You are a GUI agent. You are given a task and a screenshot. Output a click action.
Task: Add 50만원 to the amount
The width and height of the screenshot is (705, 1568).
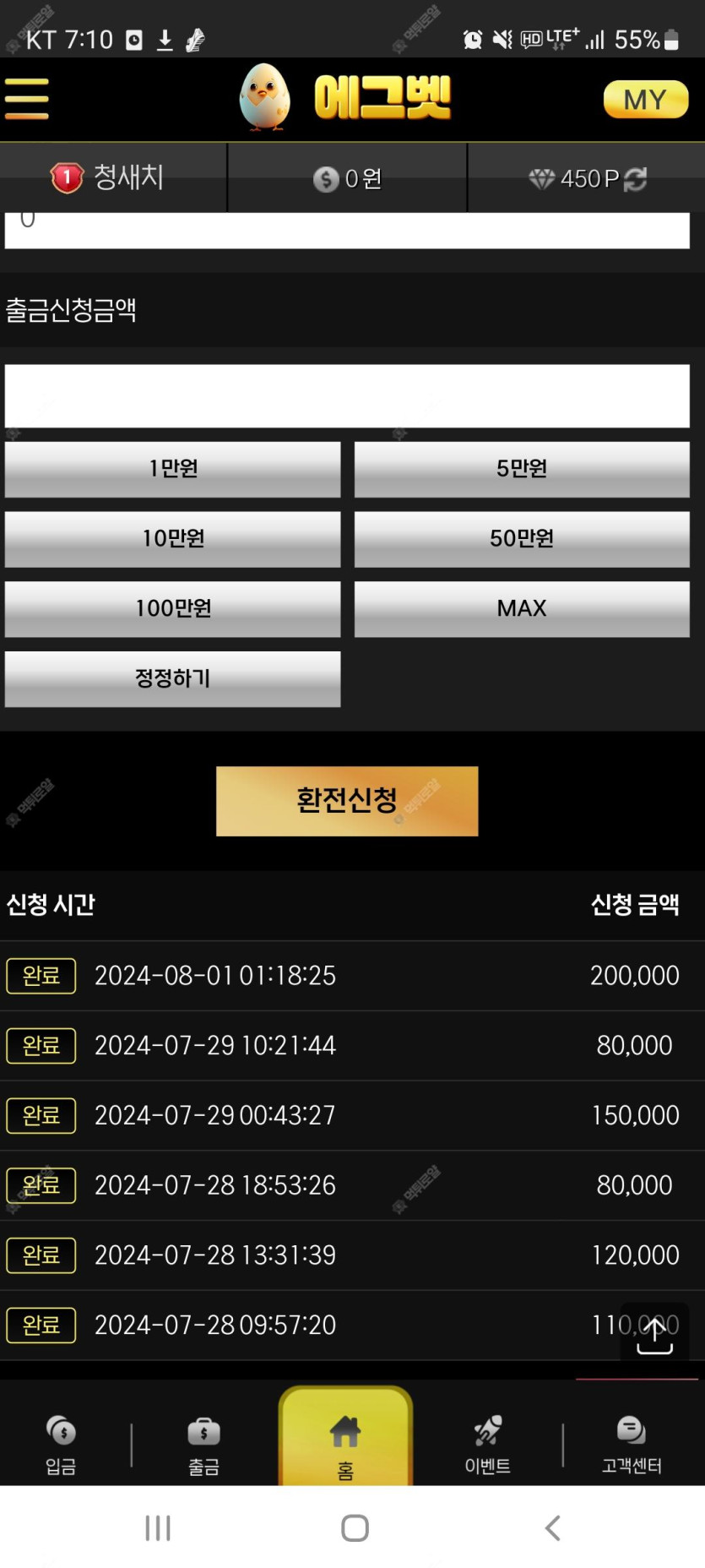[x=522, y=539]
